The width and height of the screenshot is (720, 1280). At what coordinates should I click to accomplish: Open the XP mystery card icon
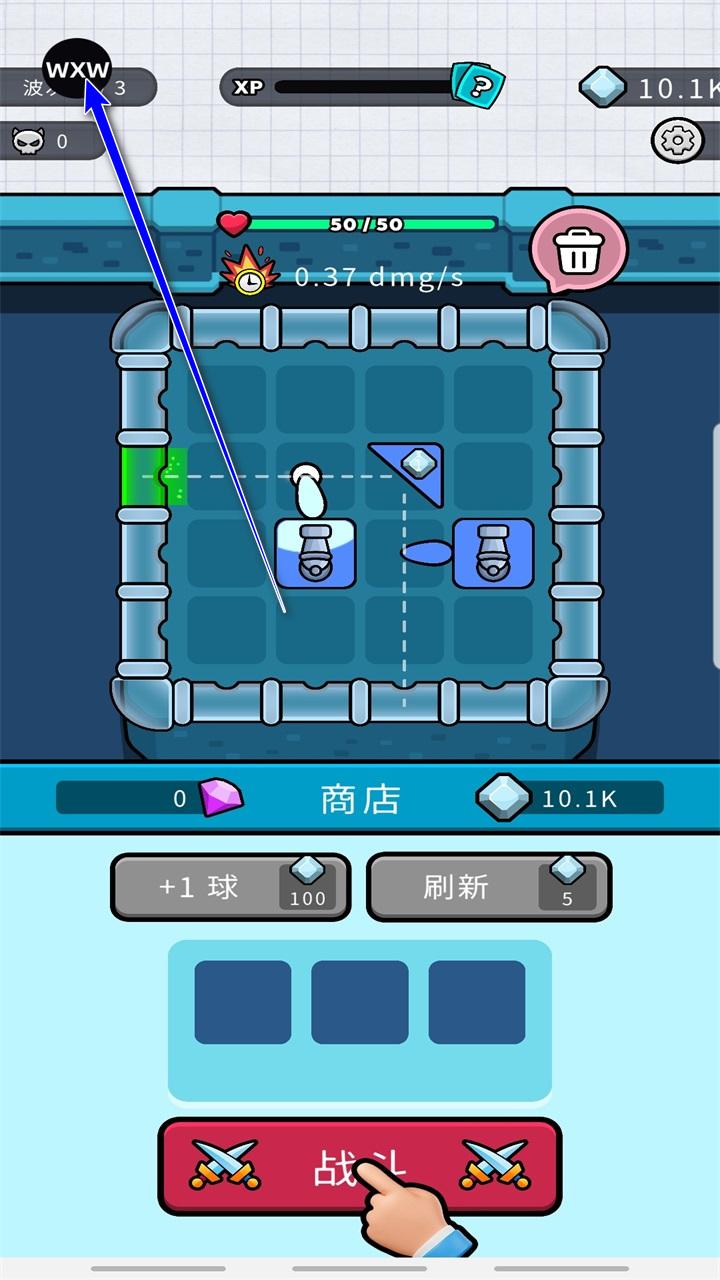coord(477,86)
